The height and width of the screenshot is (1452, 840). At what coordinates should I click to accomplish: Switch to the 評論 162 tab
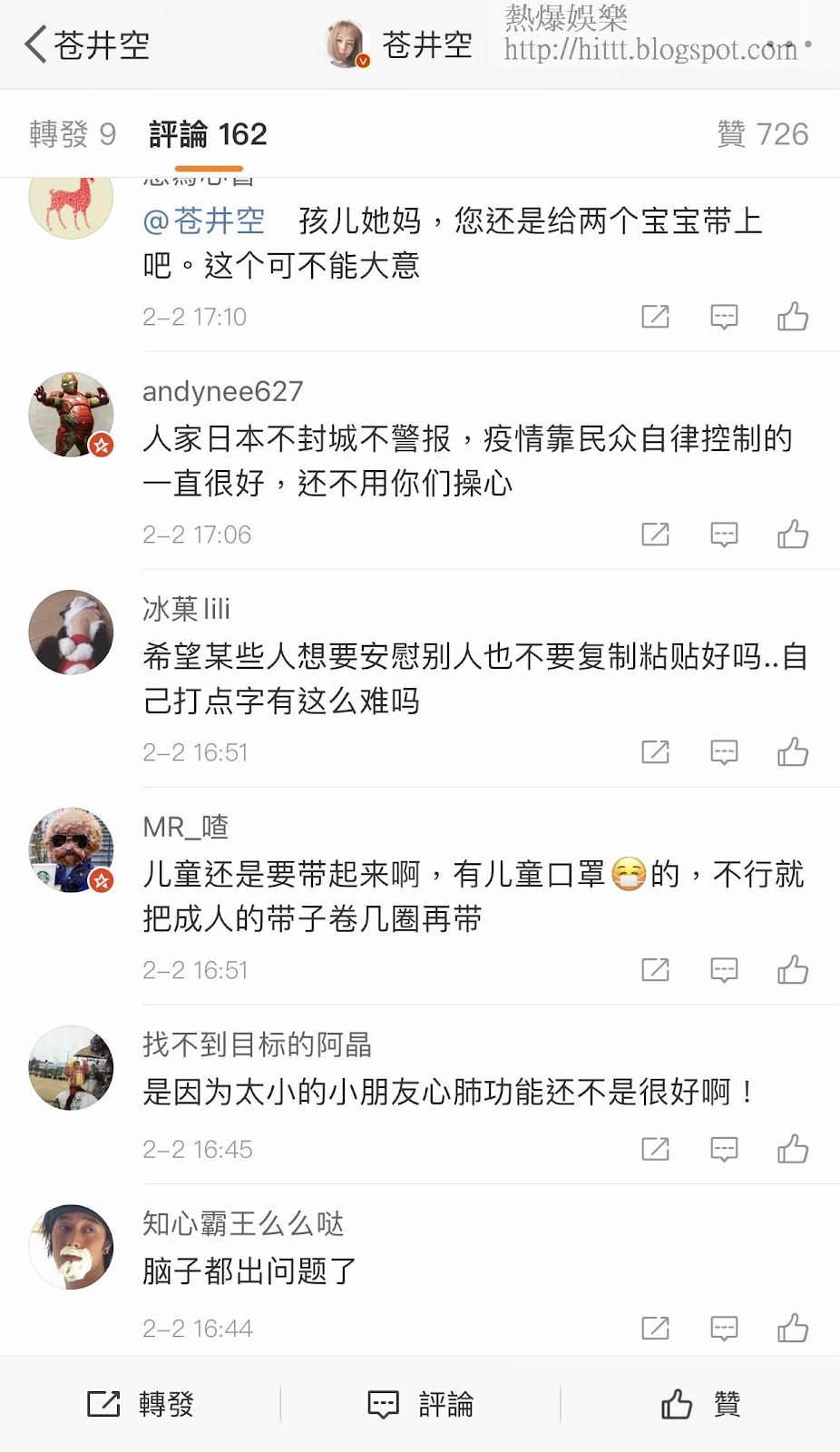208,134
